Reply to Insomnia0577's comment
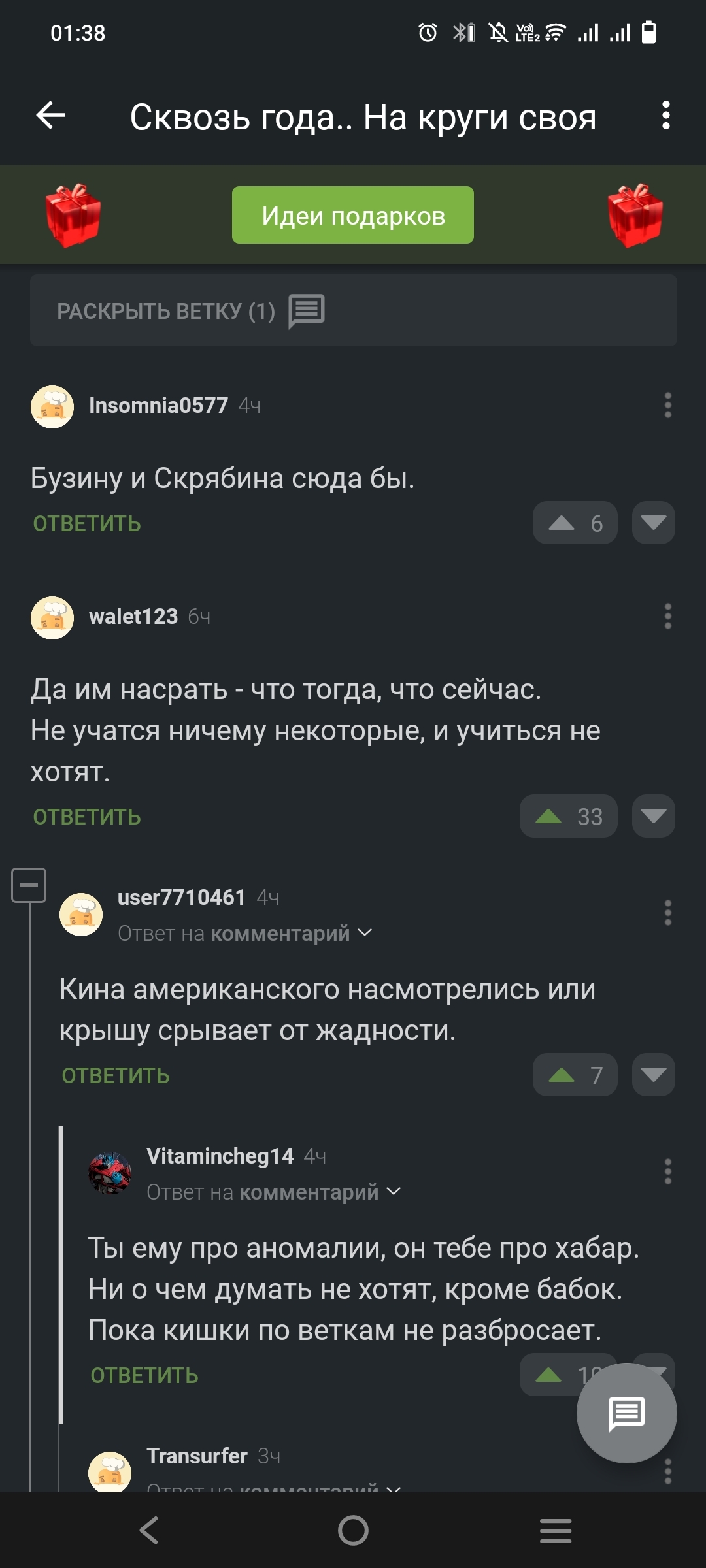 (x=87, y=524)
